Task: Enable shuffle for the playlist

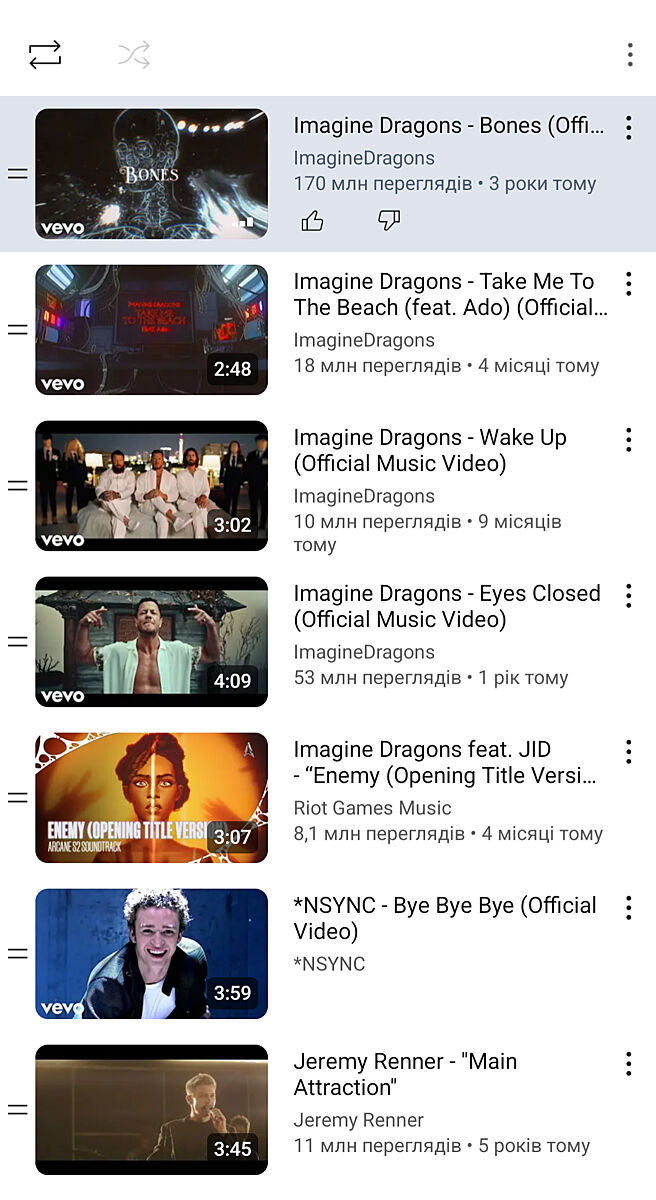Action: click(x=134, y=55)
